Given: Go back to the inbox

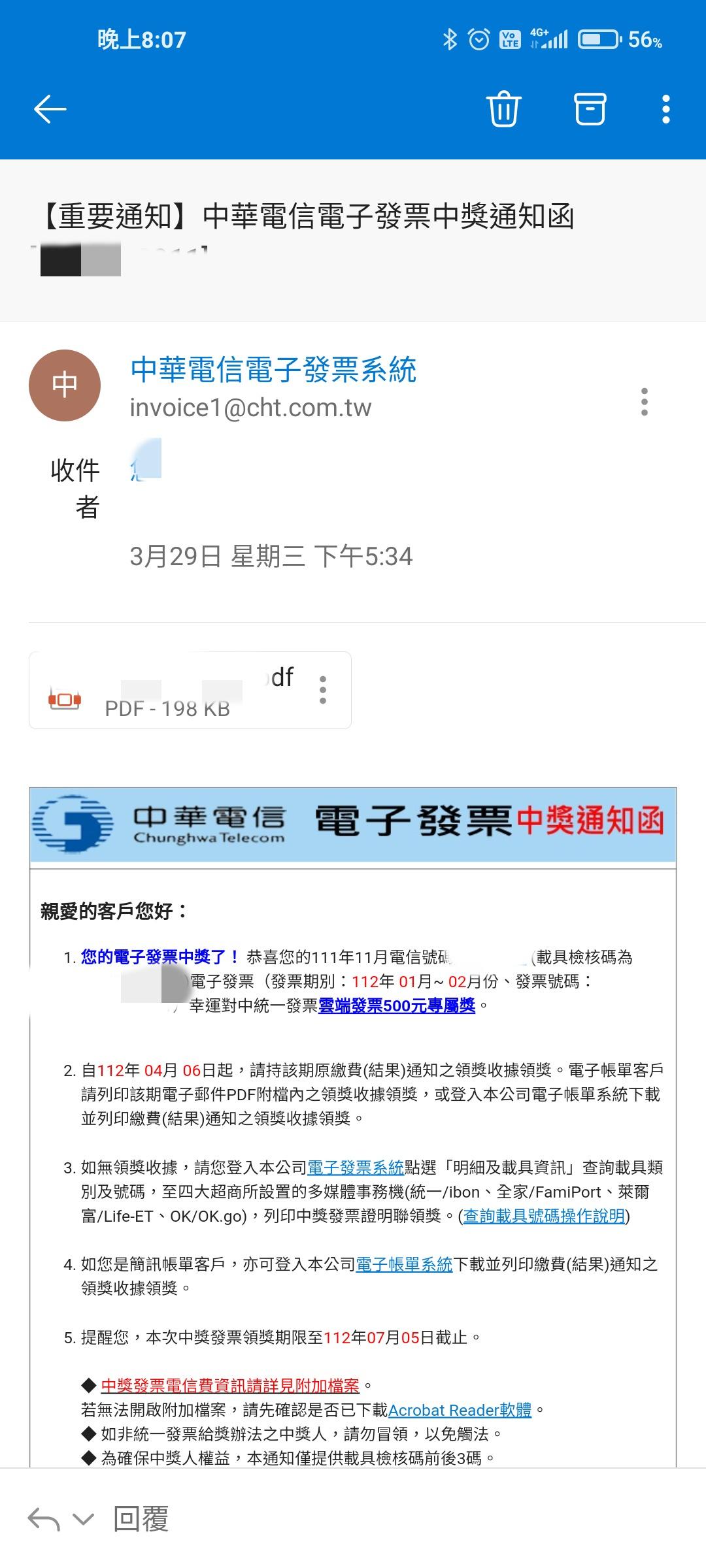Looking at the screenshot, I should pos(50,109).
